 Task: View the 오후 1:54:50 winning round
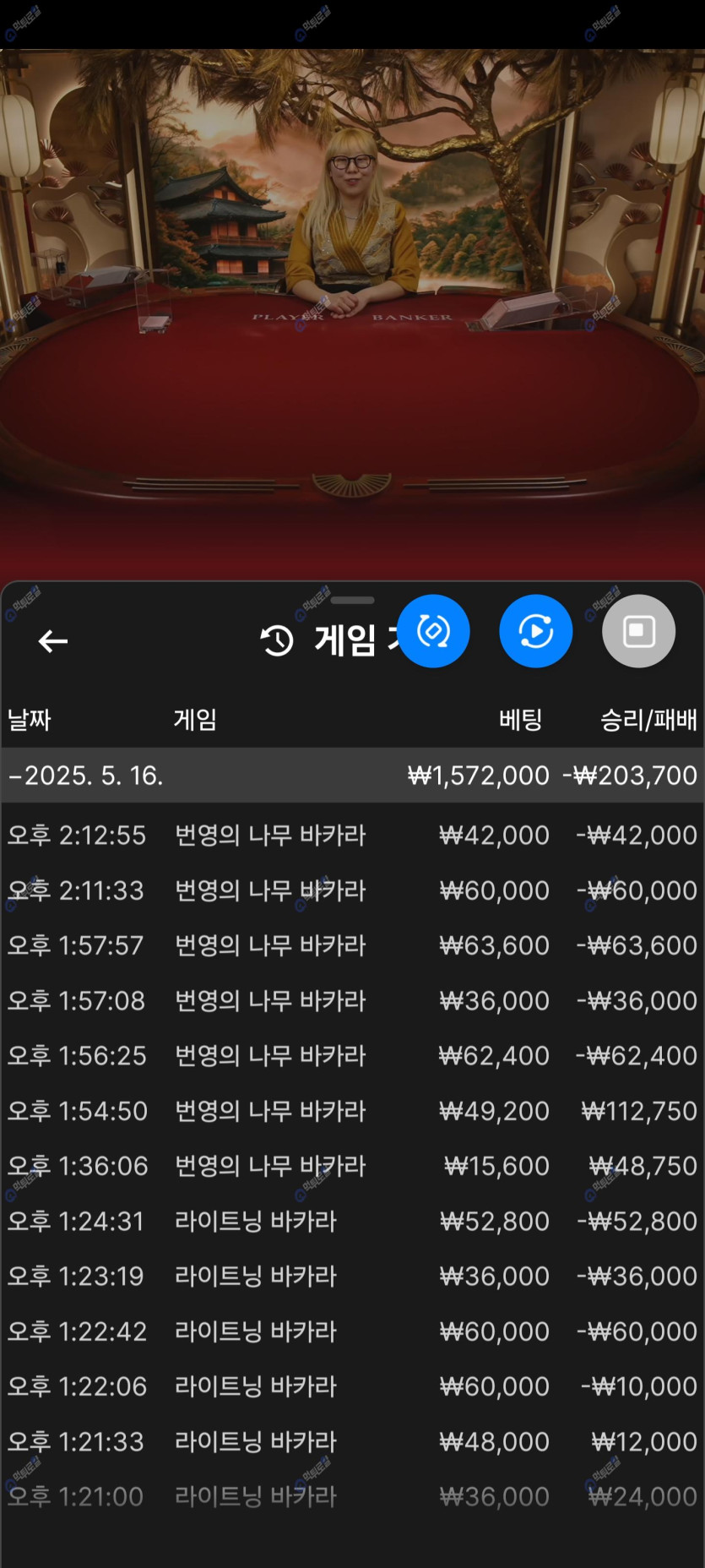coord(352,1110)
